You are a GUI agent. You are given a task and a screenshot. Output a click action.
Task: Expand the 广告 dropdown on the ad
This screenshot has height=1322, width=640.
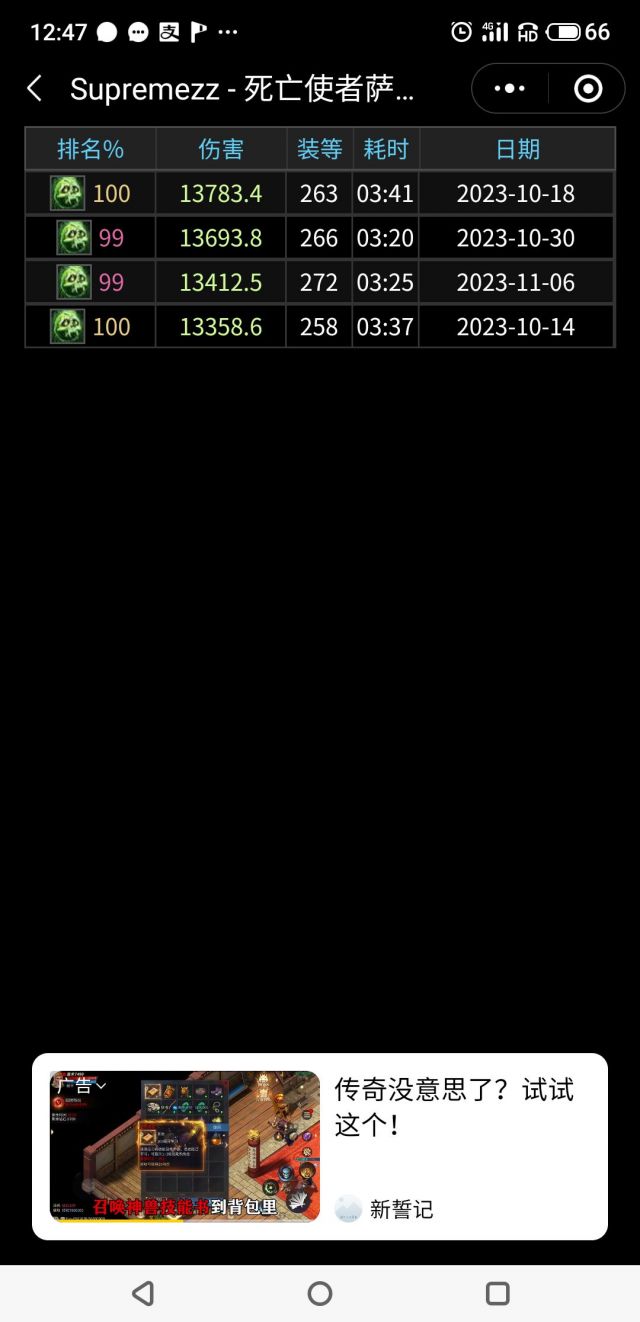pyautogui.click(x=81, y=1085)
